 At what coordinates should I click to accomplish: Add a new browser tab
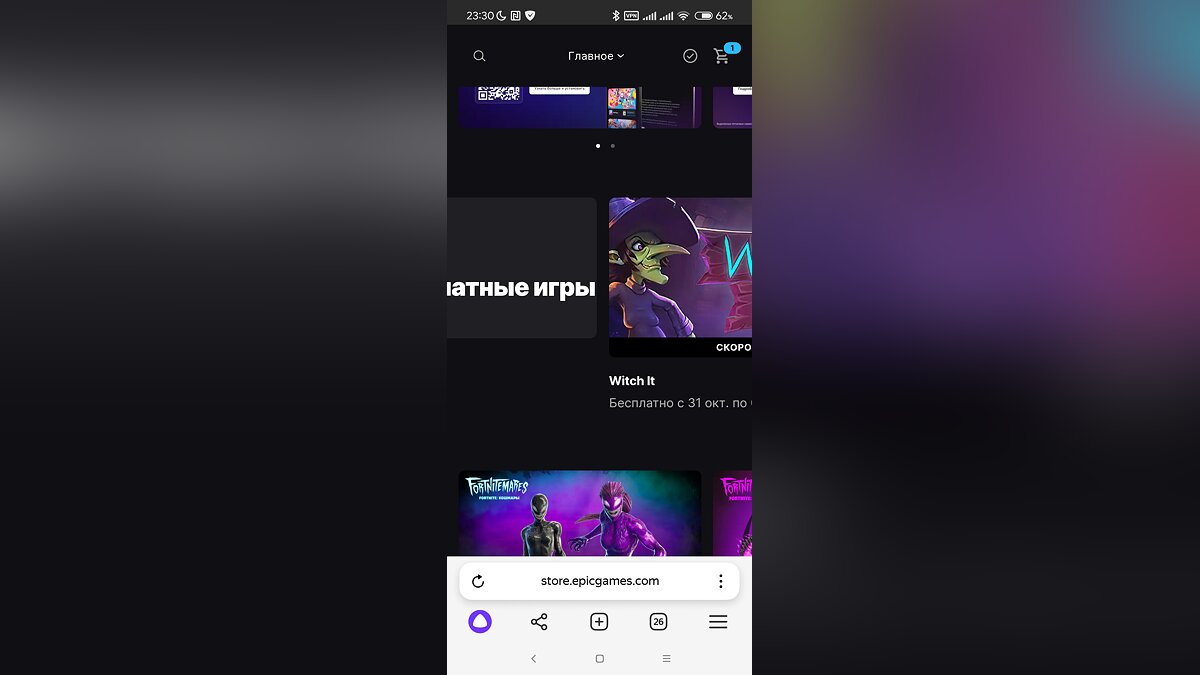click(599, 622)
